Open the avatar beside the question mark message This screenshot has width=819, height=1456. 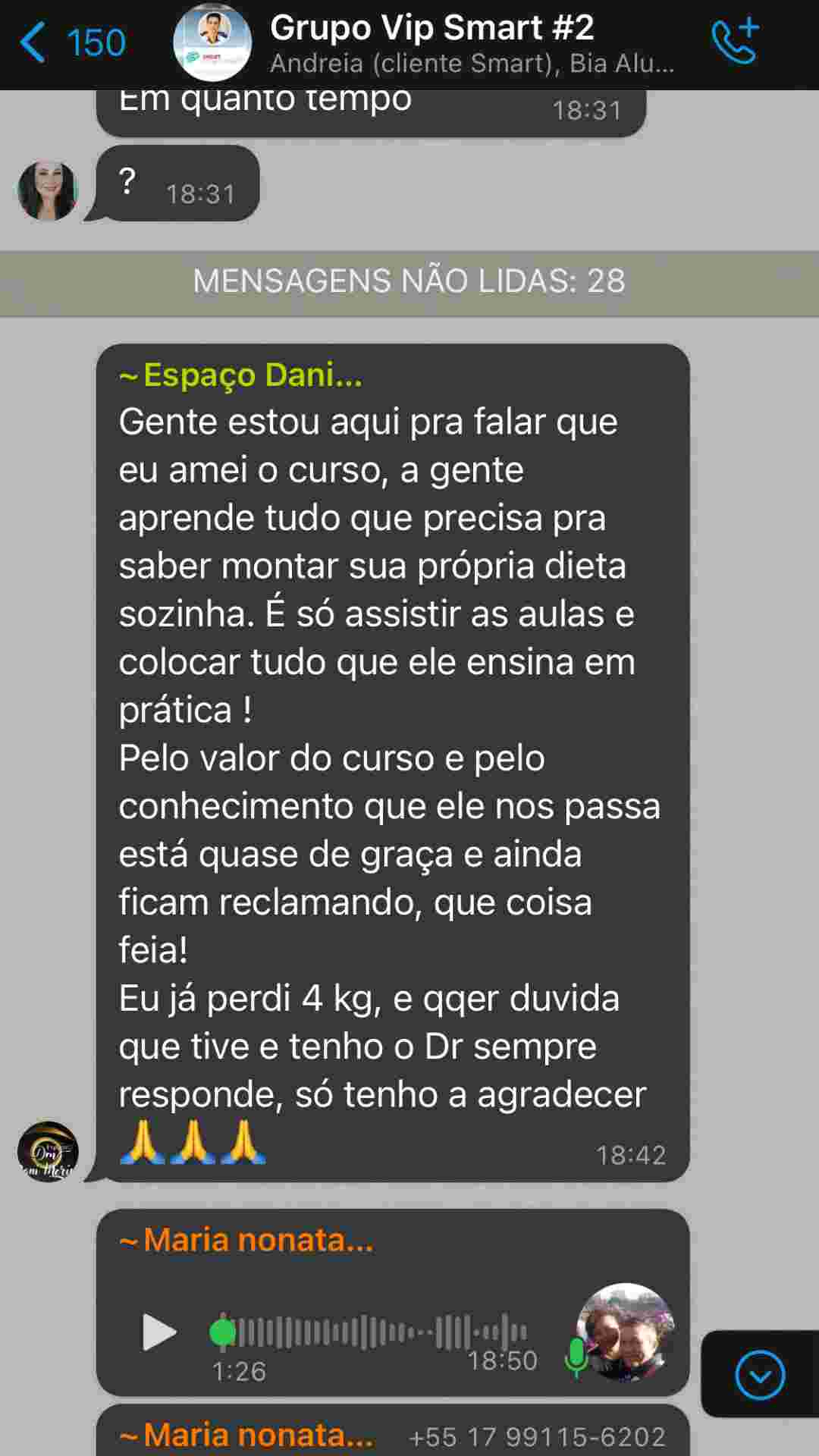[x=48, y=190]
